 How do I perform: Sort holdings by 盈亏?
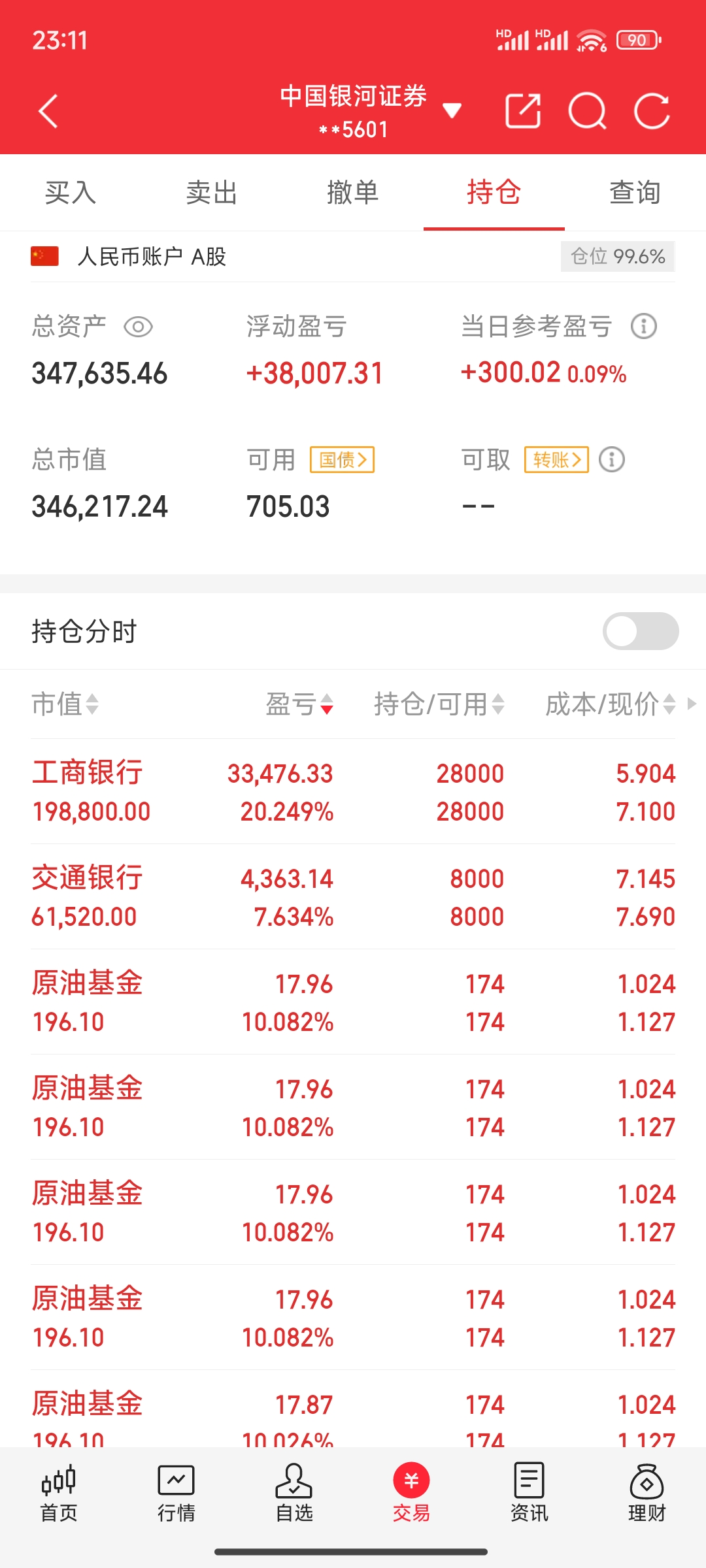pos(300,704)
